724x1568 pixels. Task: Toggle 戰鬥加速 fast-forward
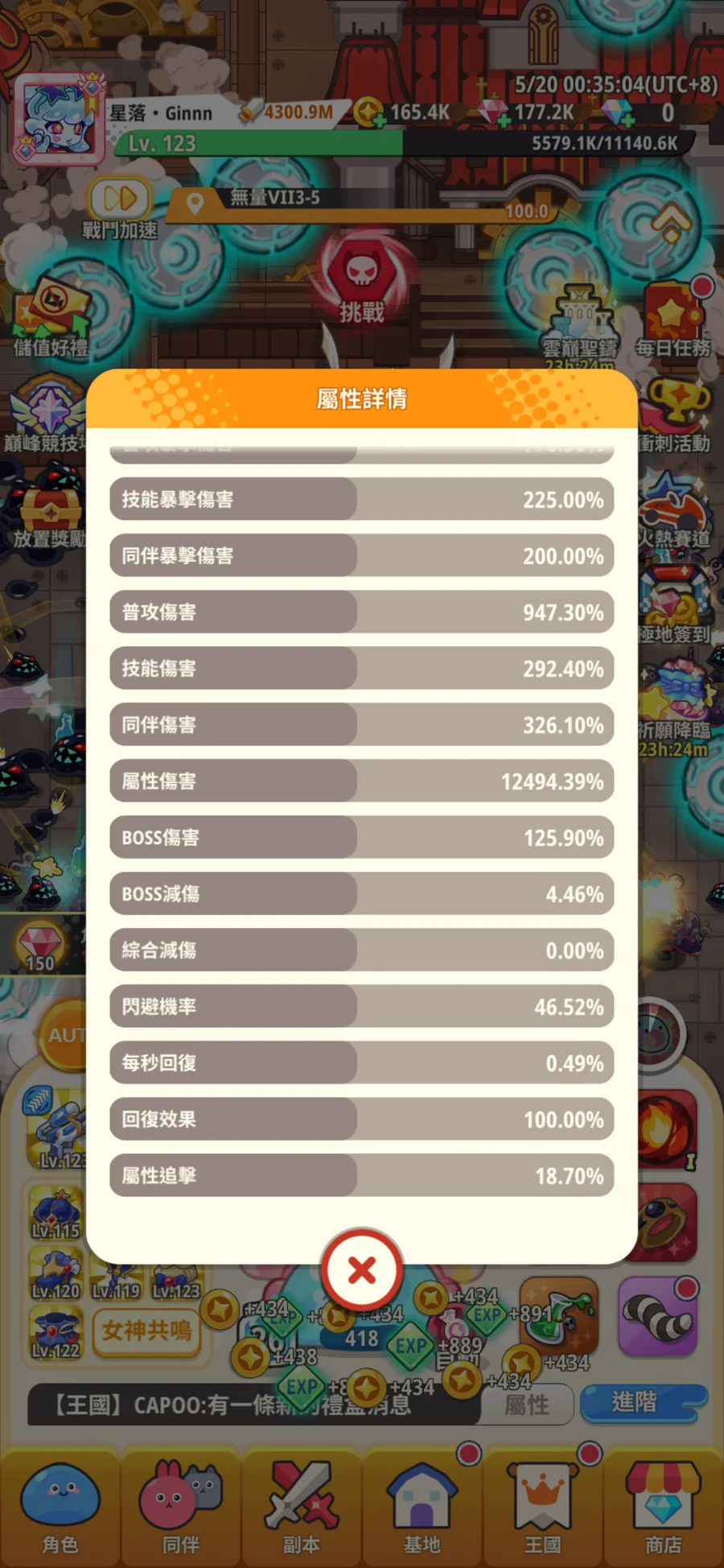(120, 208)
